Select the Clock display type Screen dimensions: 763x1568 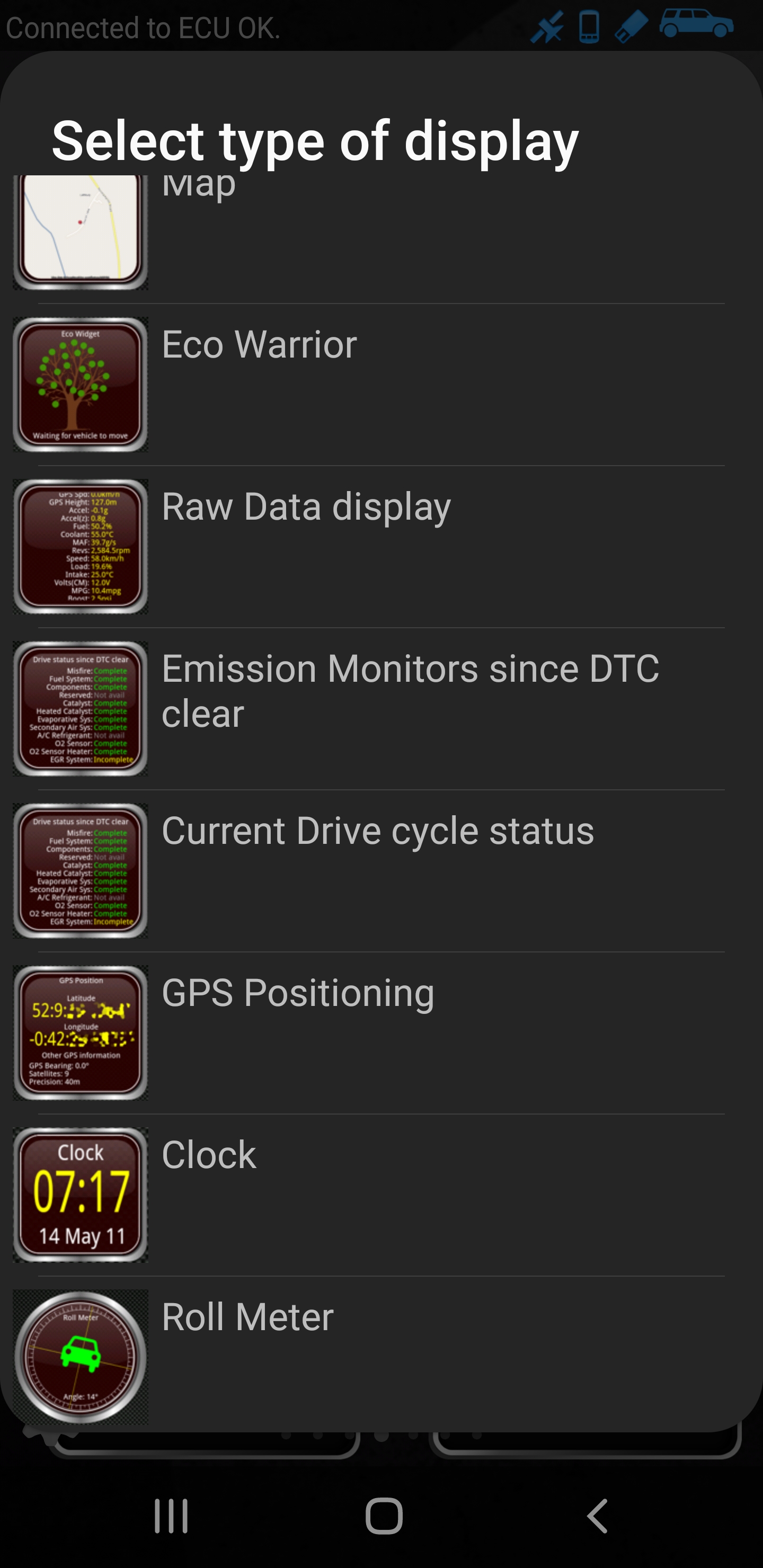coord(381,1194)
